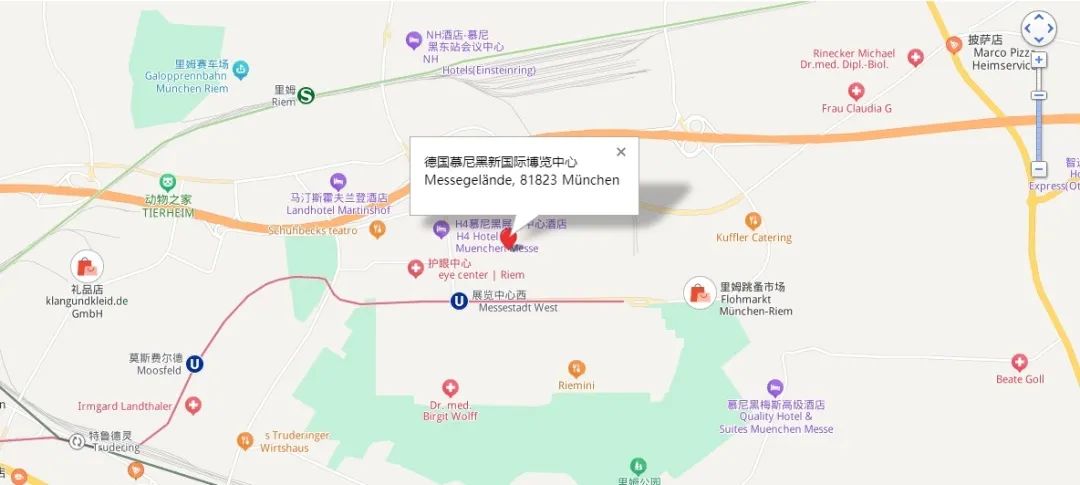The width and height of the screenshot is (1080, 485).
Task: Open the Riem S-Bahn station marker
Action: 307,95
